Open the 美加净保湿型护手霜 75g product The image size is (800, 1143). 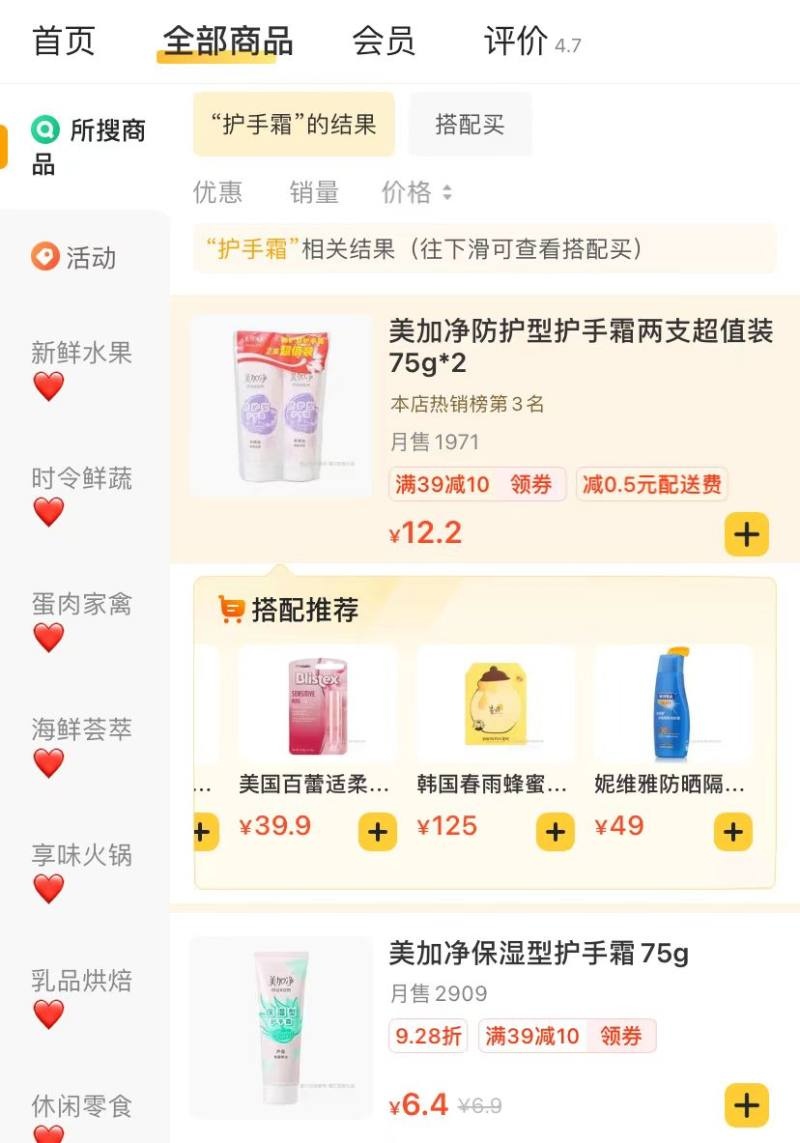(538, 954)
